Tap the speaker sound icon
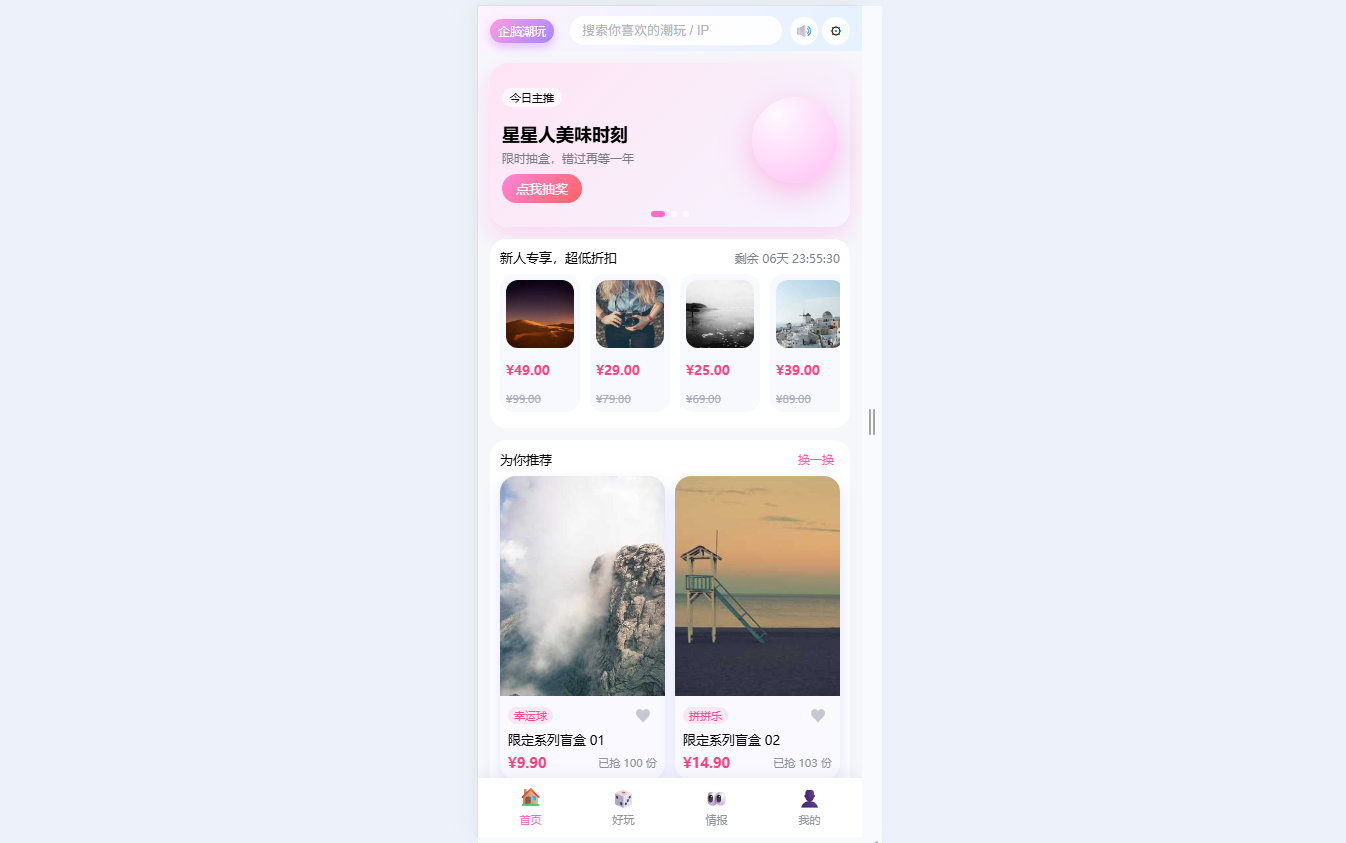The image size is (1346, 843). [x=804, y=31]
